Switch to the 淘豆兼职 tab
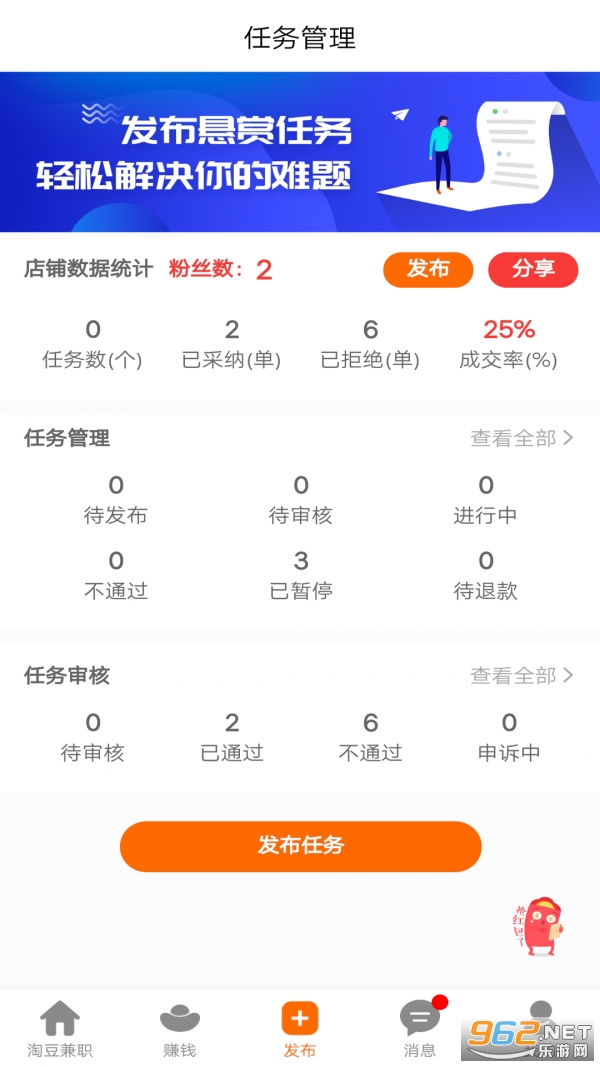600x1067 pixels. 60,1028
